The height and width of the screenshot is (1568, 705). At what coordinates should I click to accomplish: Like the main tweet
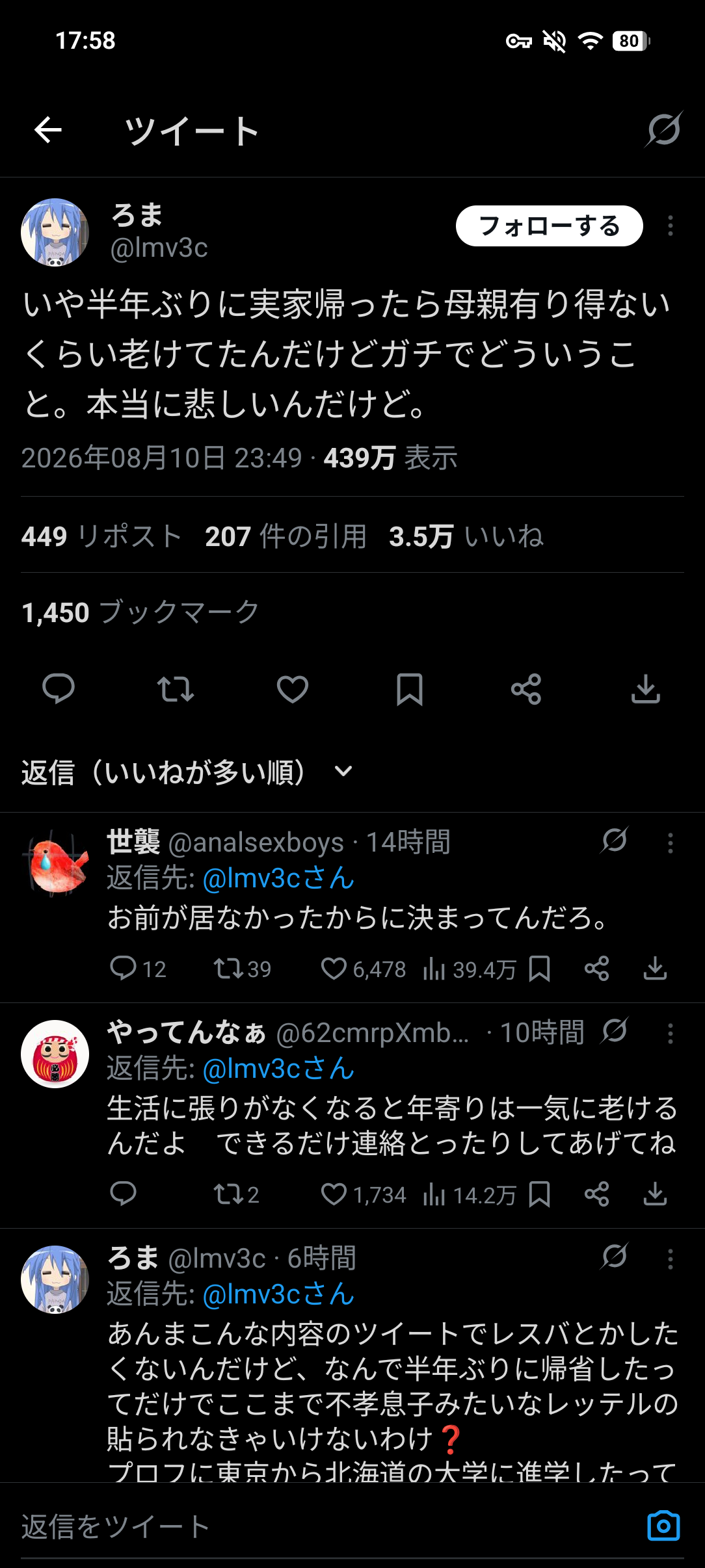(x=293, y=689)
